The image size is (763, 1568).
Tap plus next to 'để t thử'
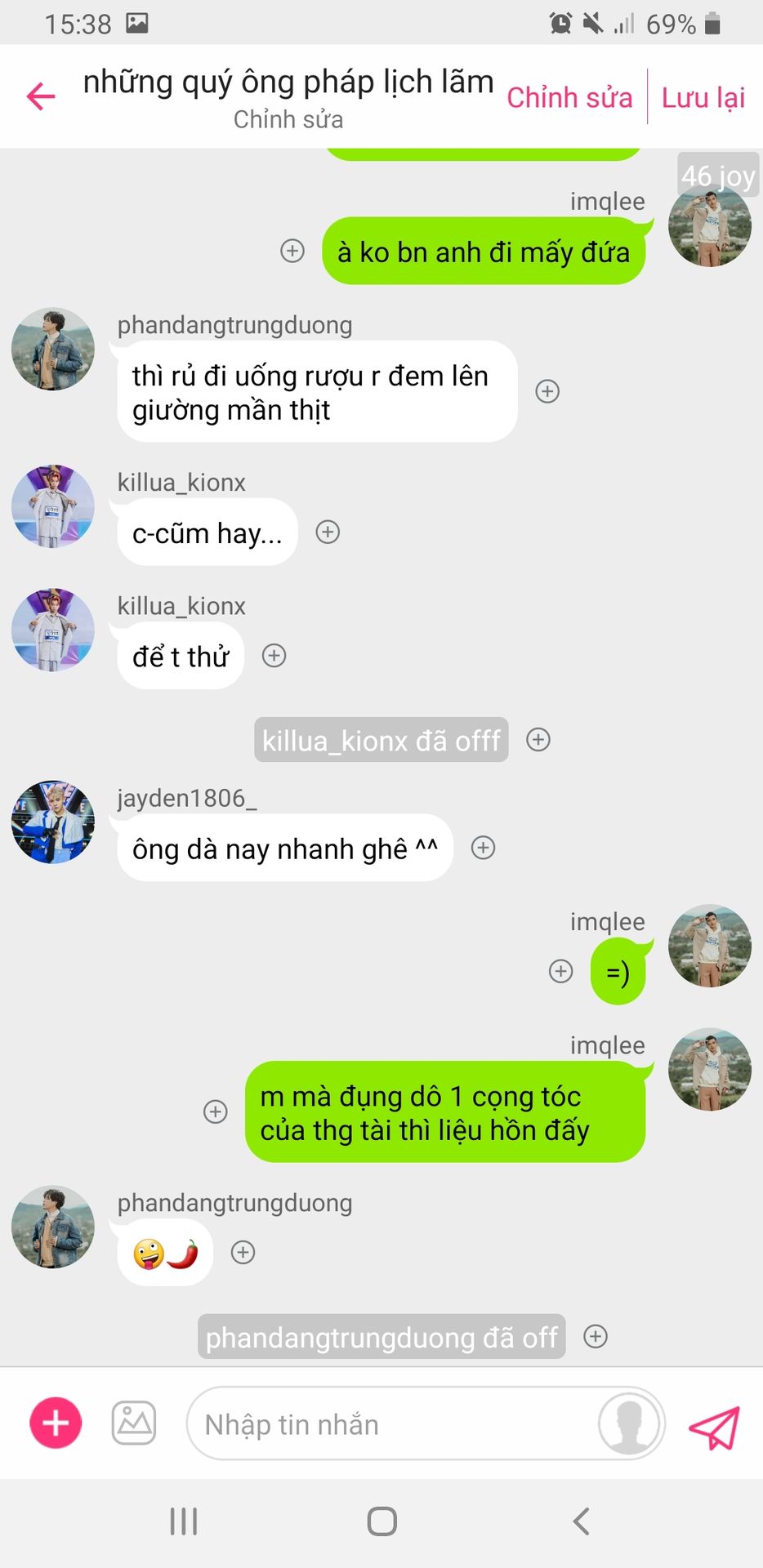274,655
